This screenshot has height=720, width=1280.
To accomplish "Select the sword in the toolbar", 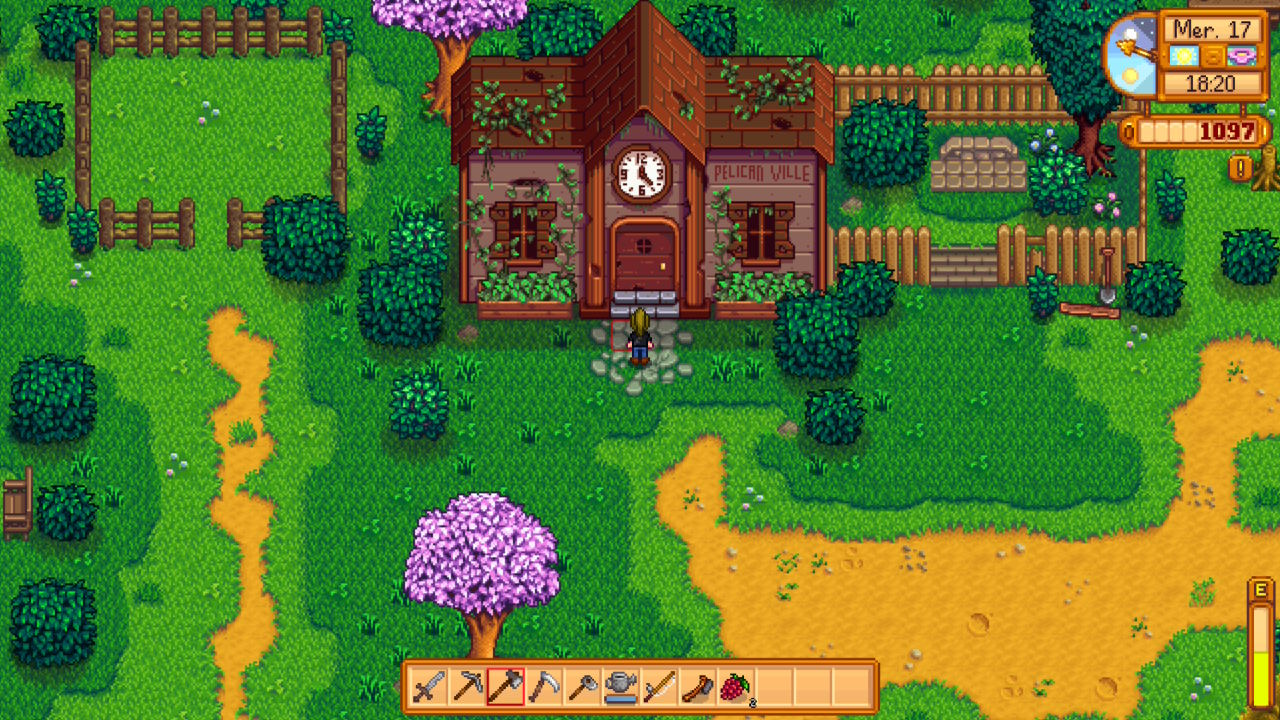I will [x=429, y=687].
